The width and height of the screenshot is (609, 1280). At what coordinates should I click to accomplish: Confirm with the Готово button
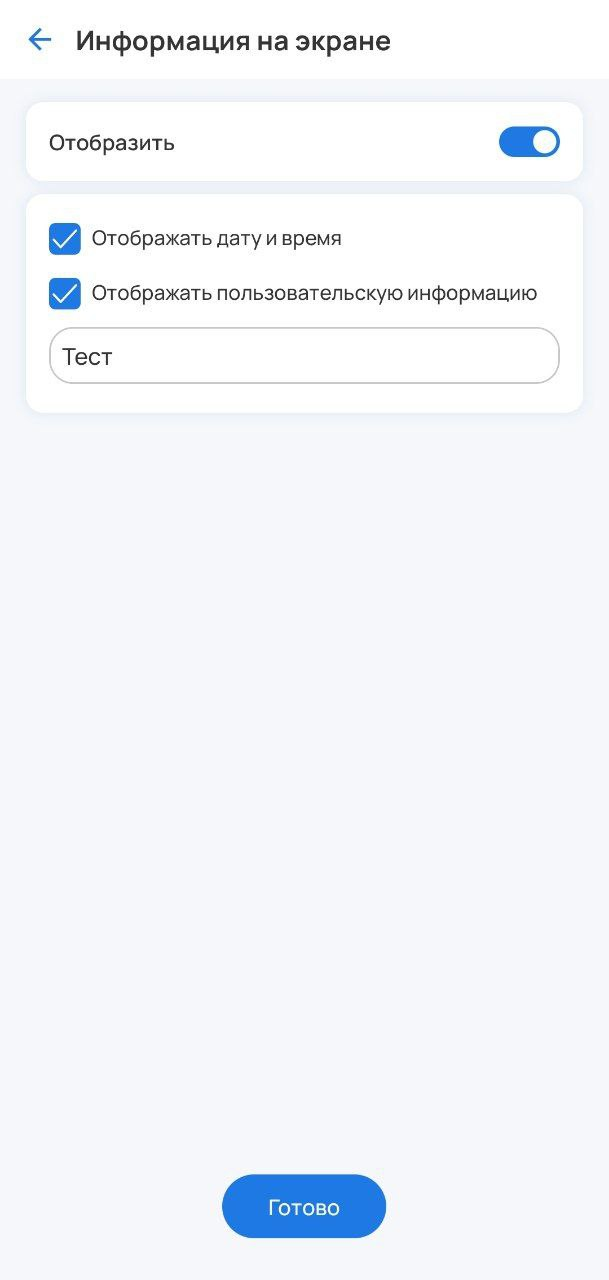[x=304, y=1207]
